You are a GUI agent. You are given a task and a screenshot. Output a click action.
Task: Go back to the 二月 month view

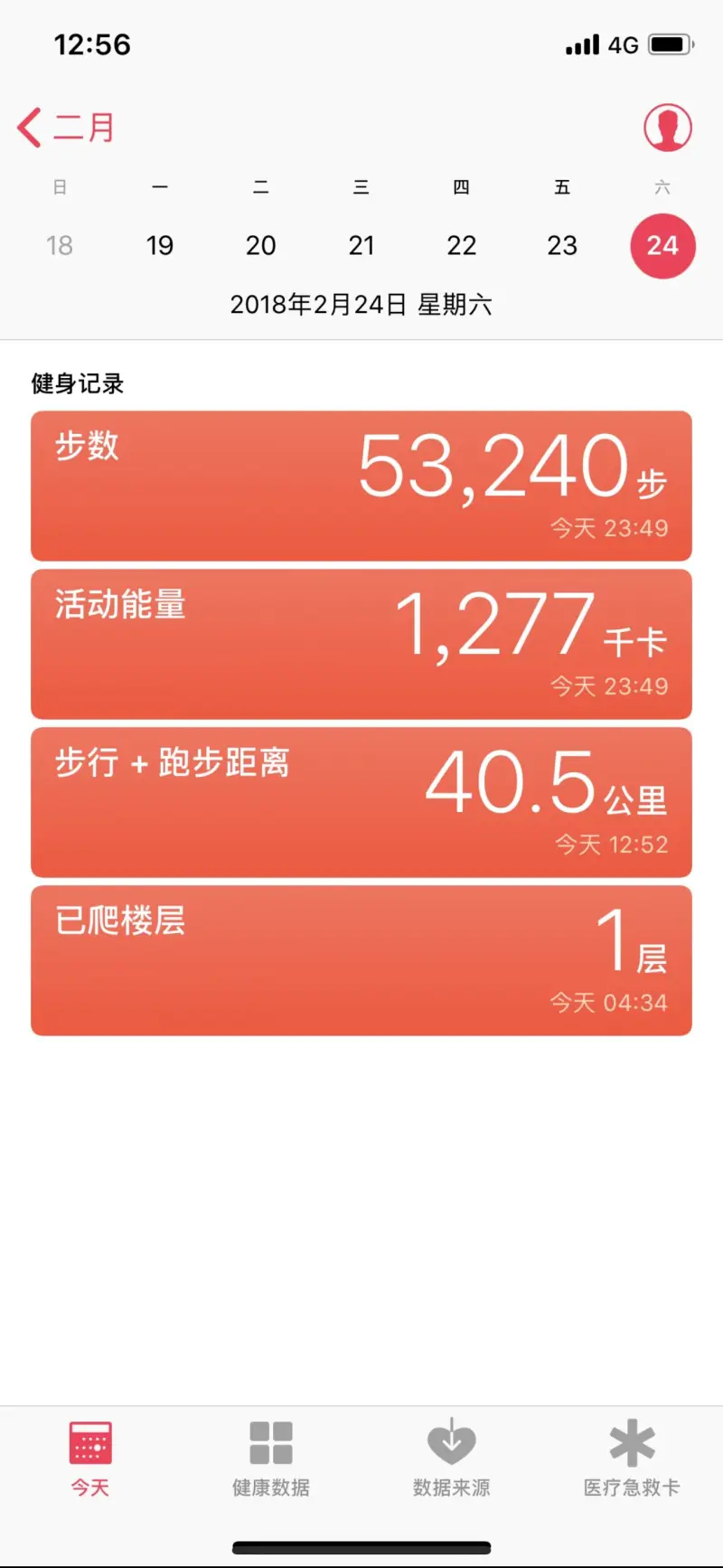[x=66, y=128]
